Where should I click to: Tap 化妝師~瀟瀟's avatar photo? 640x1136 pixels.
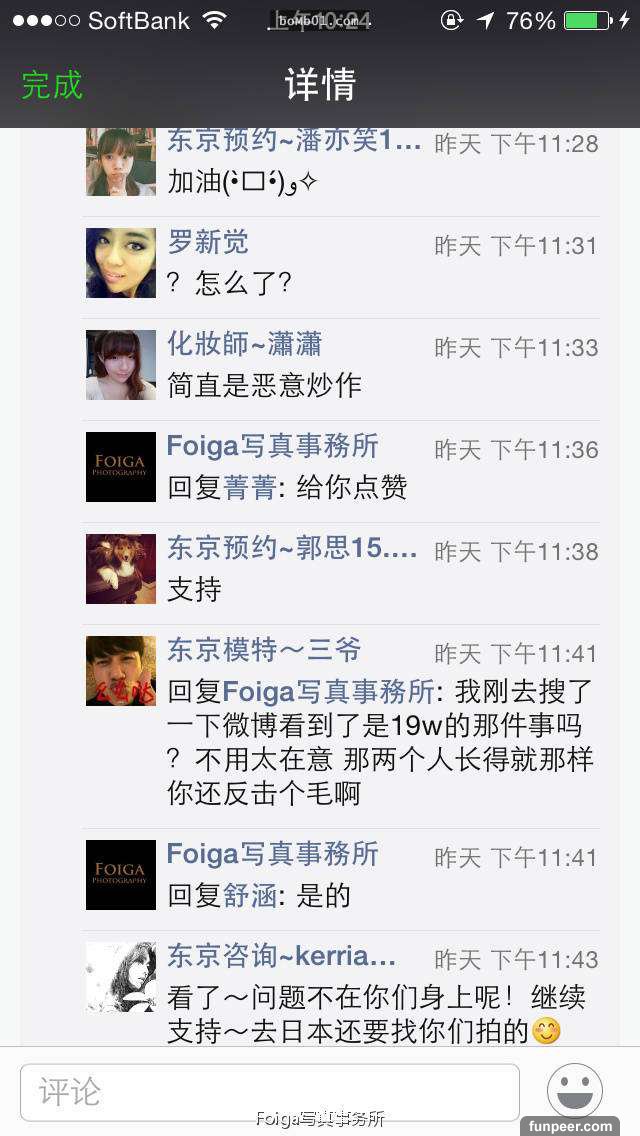click(x=120, y=365)
